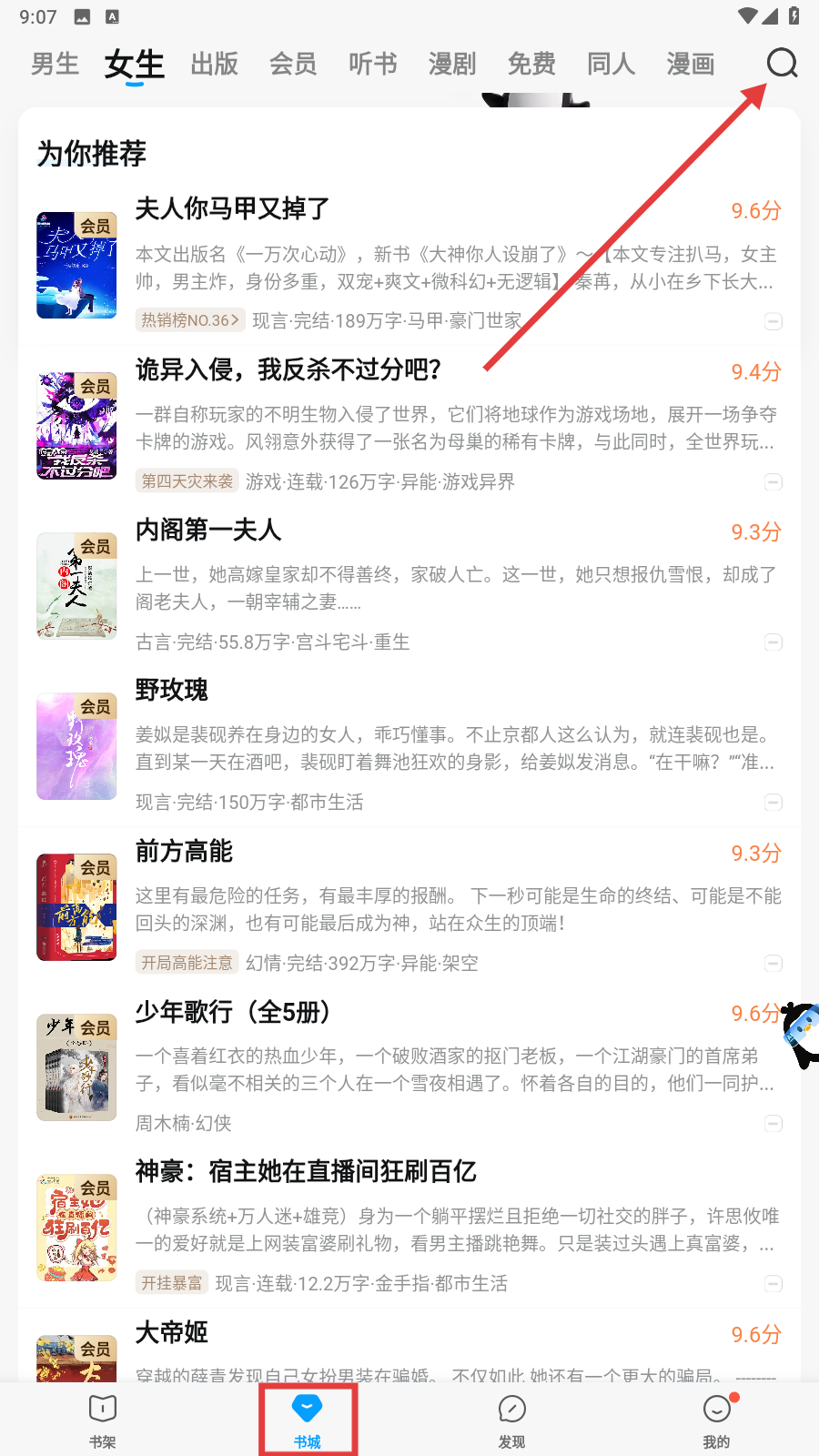Open the book 神豪：宿主她在直播间狂刷百亿
819x1456 pixels.
click(306, 1171)
